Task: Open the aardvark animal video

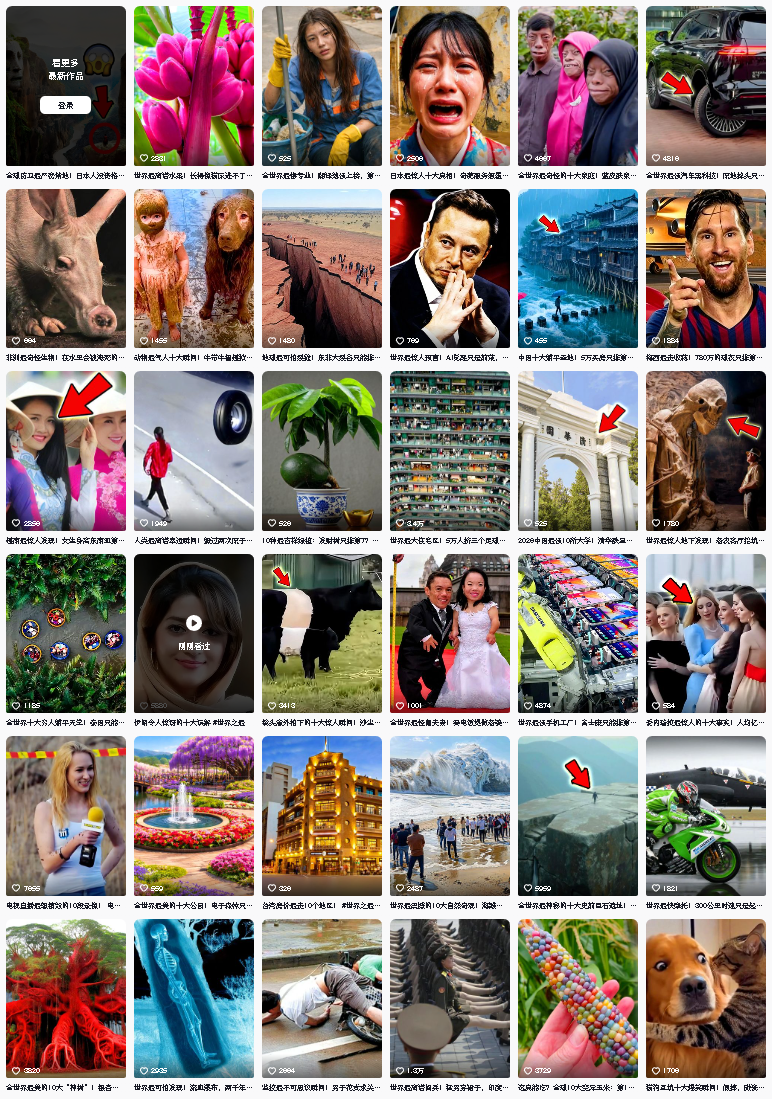Action: coord(65,268)
